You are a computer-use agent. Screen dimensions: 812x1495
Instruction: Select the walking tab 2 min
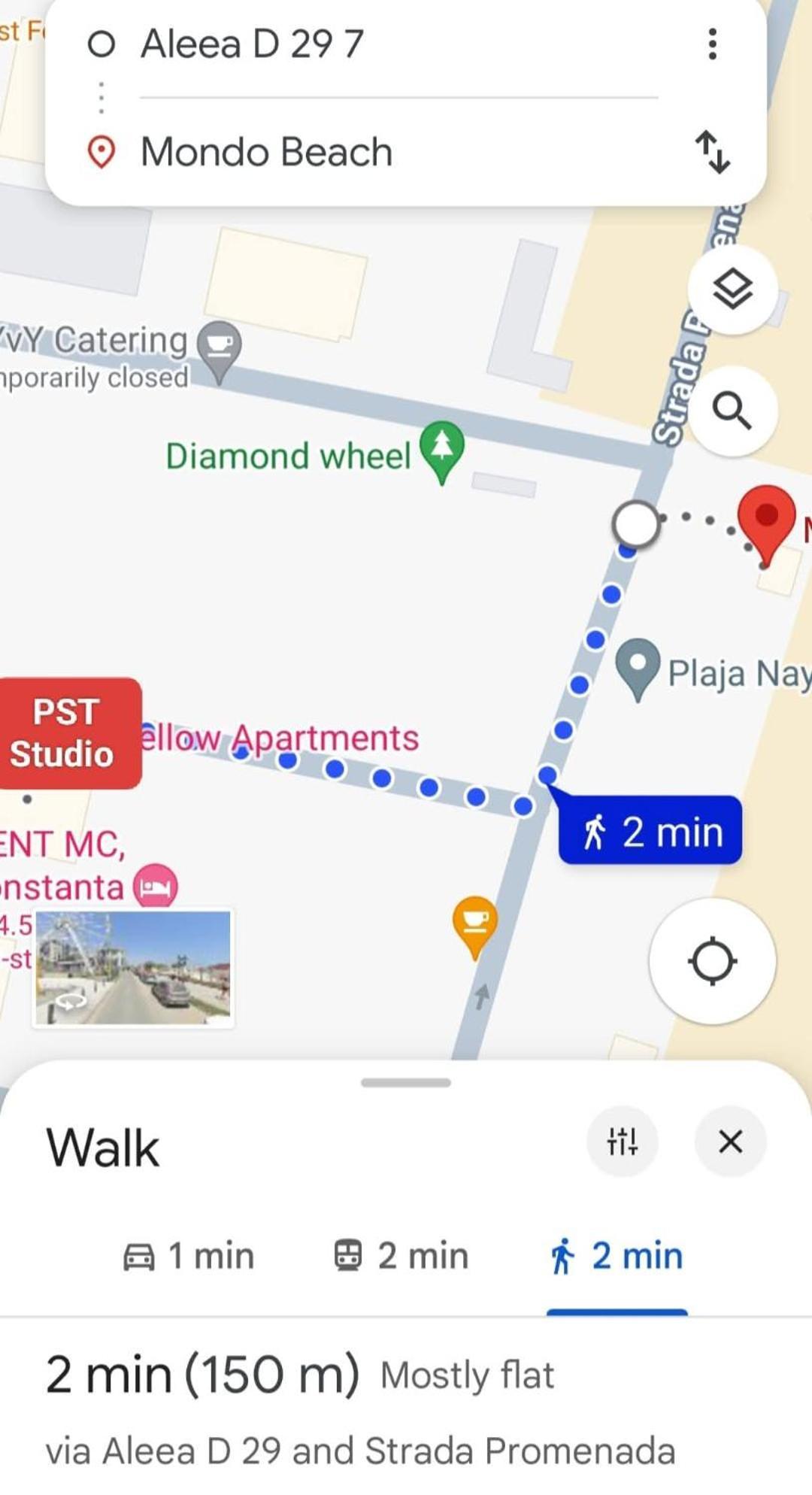pyautogui.click(x=617, y=1256)
